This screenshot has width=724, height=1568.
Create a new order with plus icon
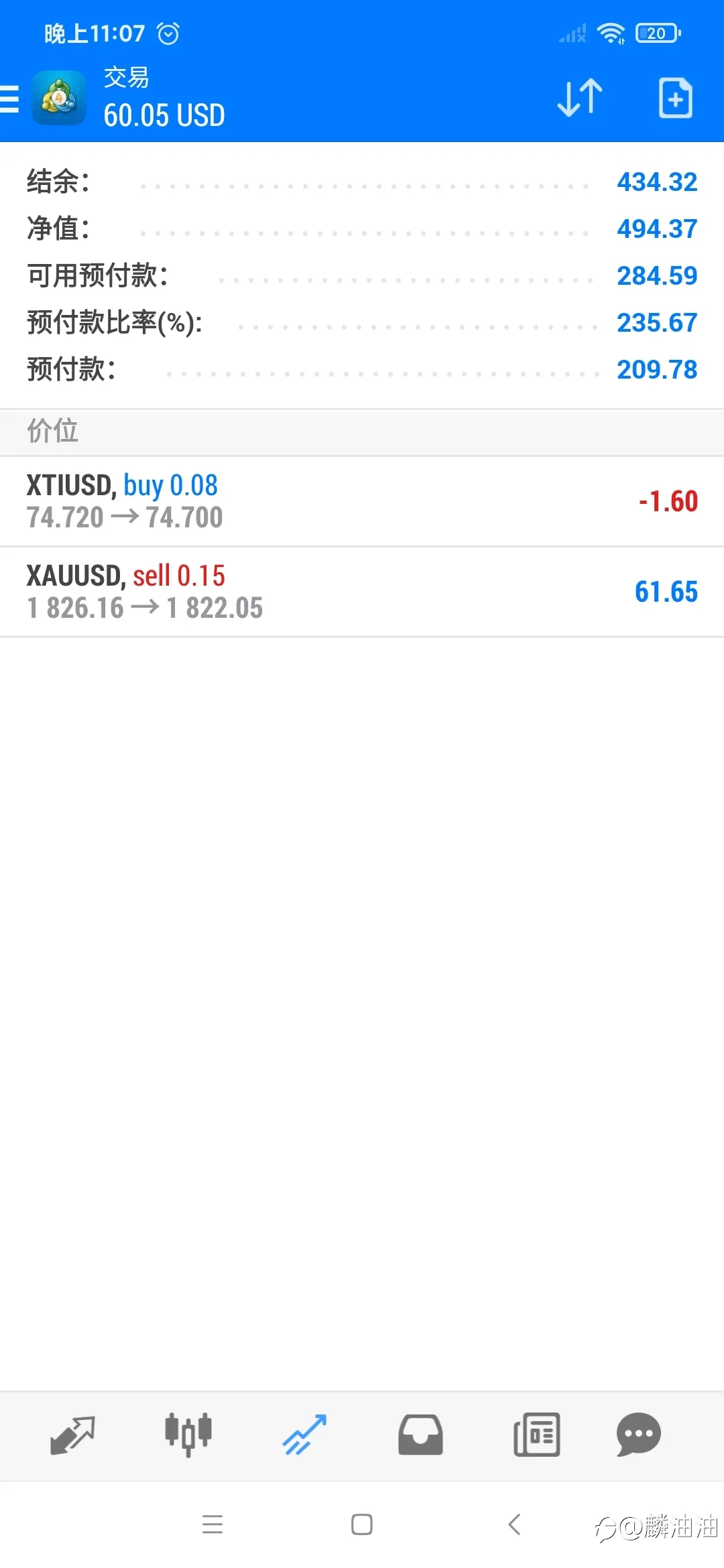click(x=675, y=98)
